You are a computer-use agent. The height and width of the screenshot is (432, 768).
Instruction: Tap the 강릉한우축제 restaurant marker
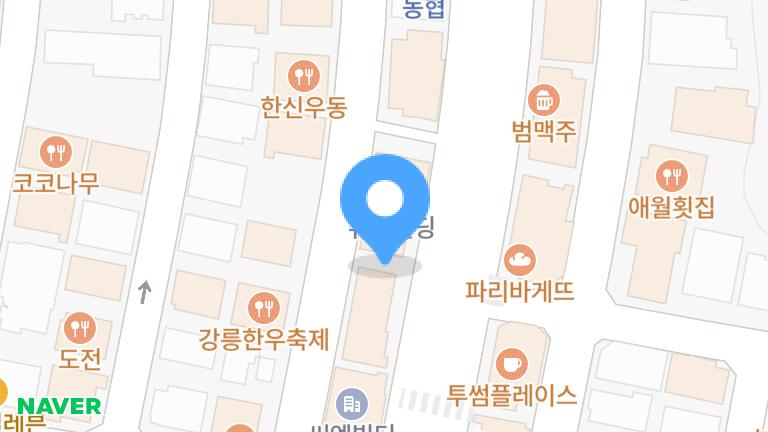click(x=263, y=306)
